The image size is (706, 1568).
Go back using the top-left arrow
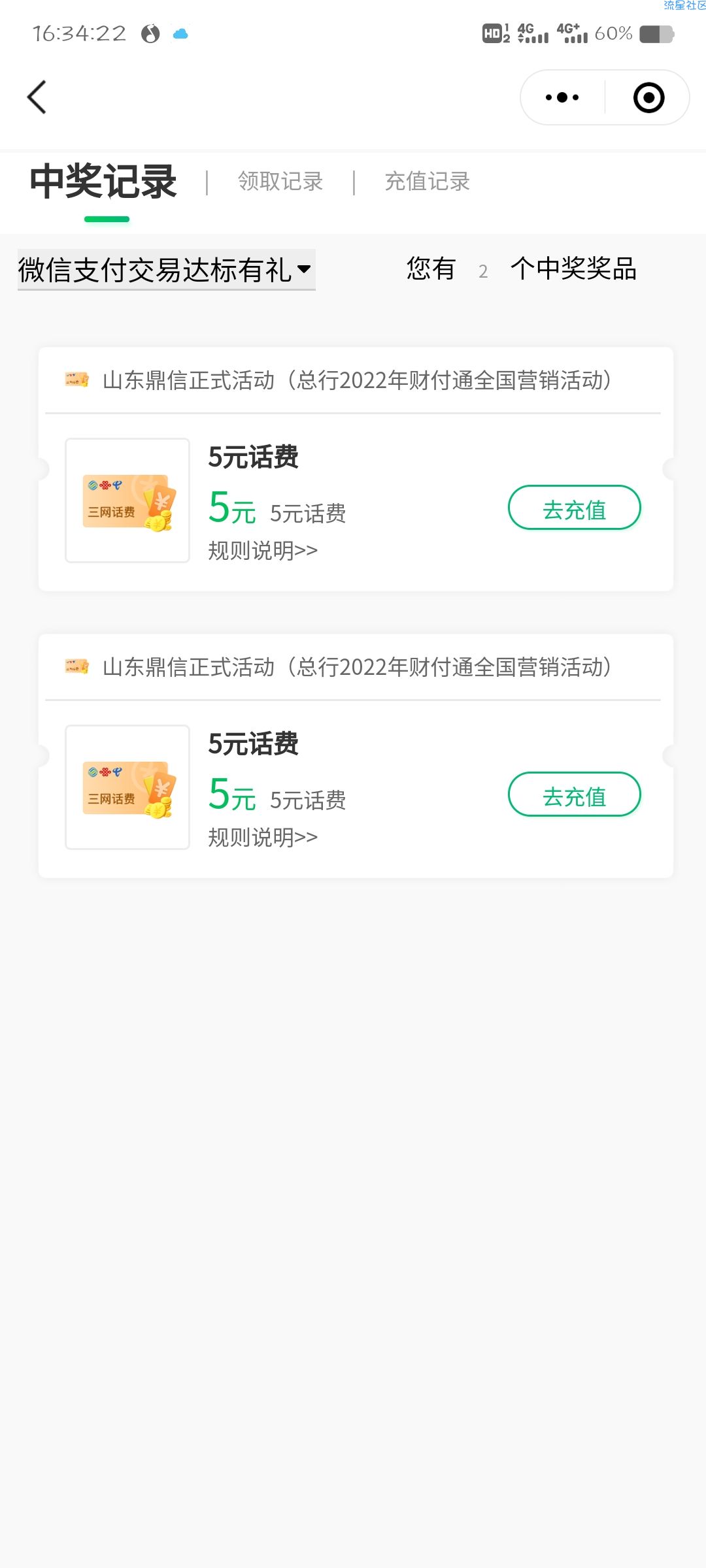point(37,97)
